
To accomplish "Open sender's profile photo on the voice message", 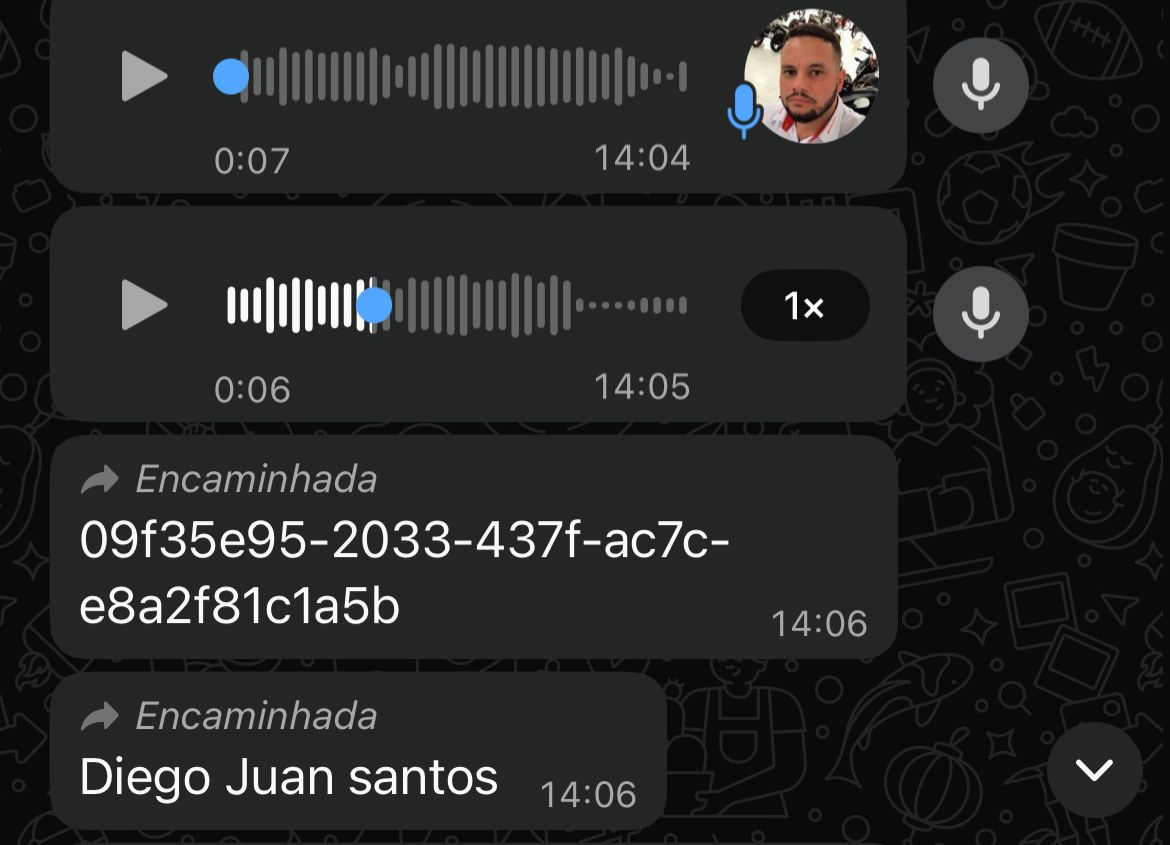I will point(812,77).
